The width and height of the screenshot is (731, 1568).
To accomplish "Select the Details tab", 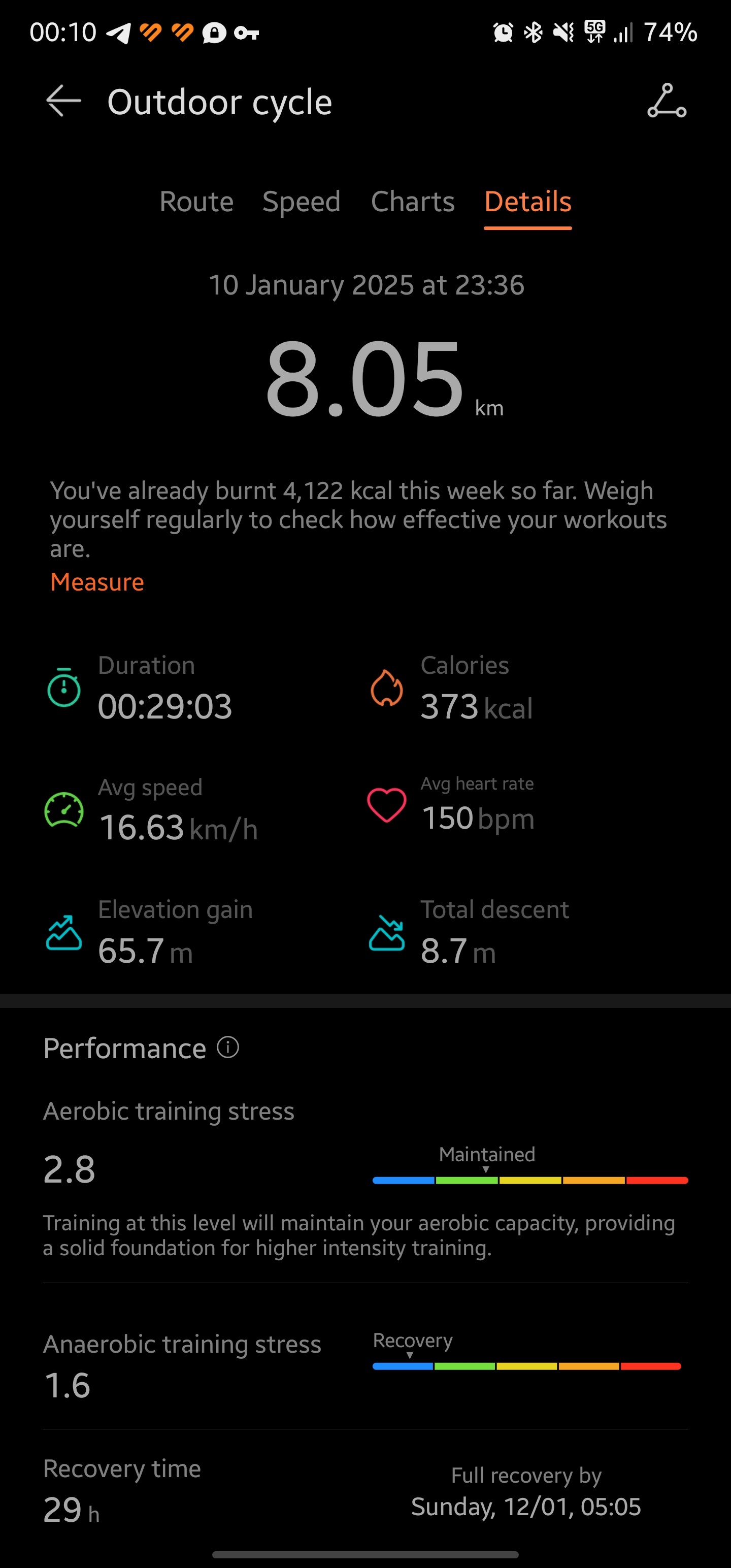I will tap(528, 202).
